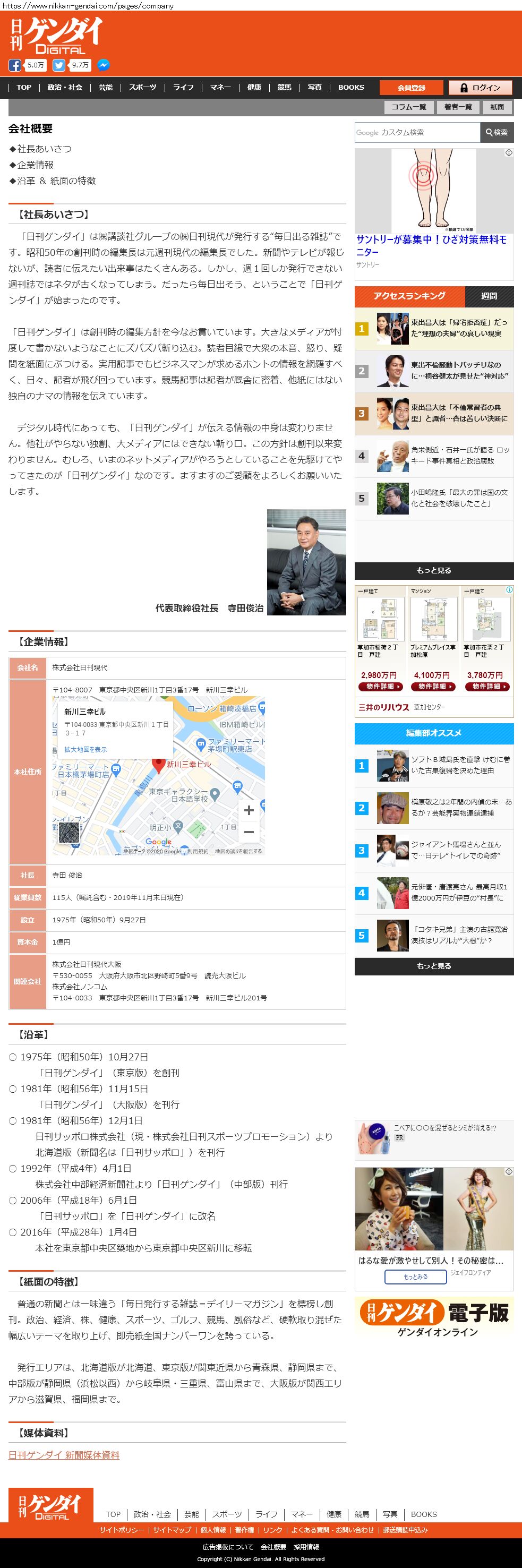Open ranking article 小田嶋隆氏
Image resolution: width=522 pixels, height=1568 pixels.
[459, 498]
